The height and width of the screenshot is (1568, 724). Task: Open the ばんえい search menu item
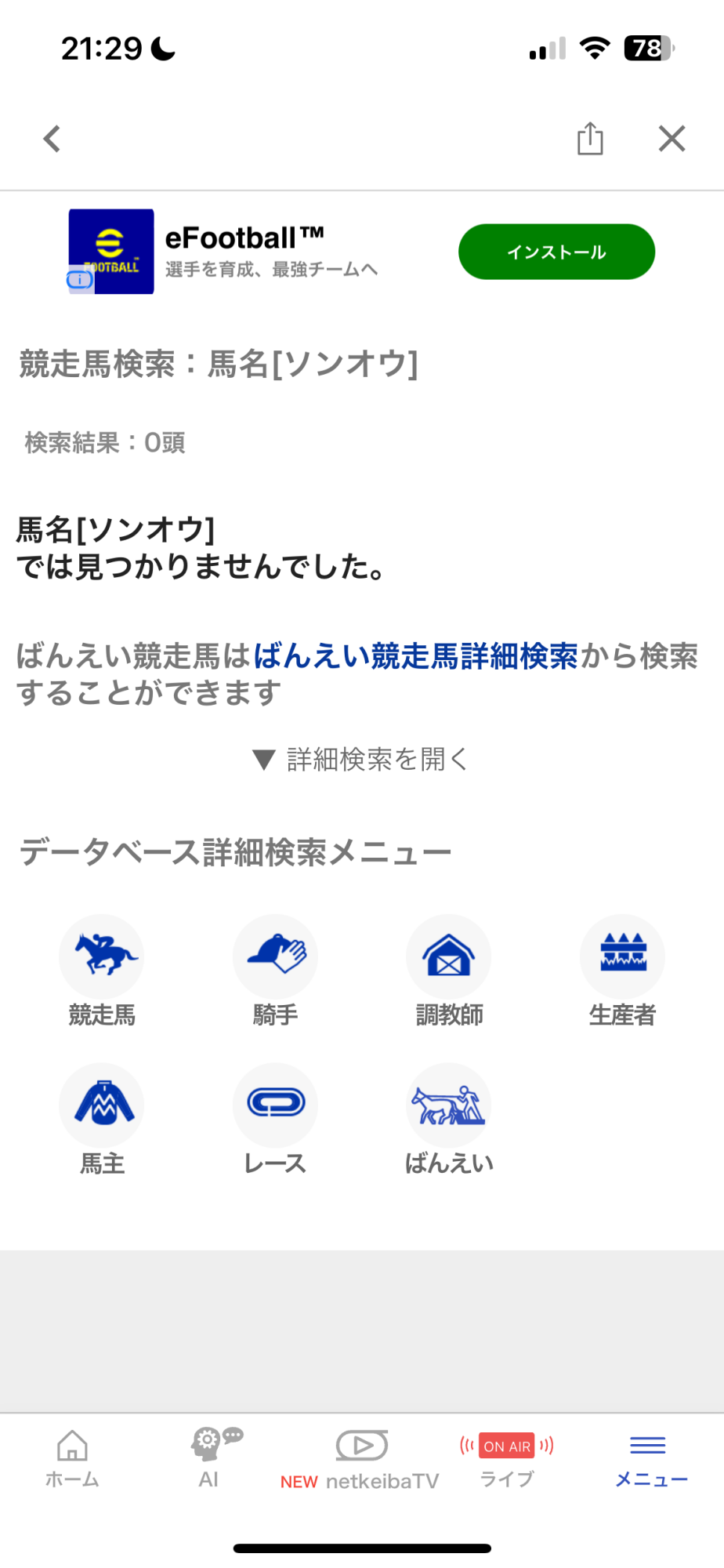coord(449,1119)
